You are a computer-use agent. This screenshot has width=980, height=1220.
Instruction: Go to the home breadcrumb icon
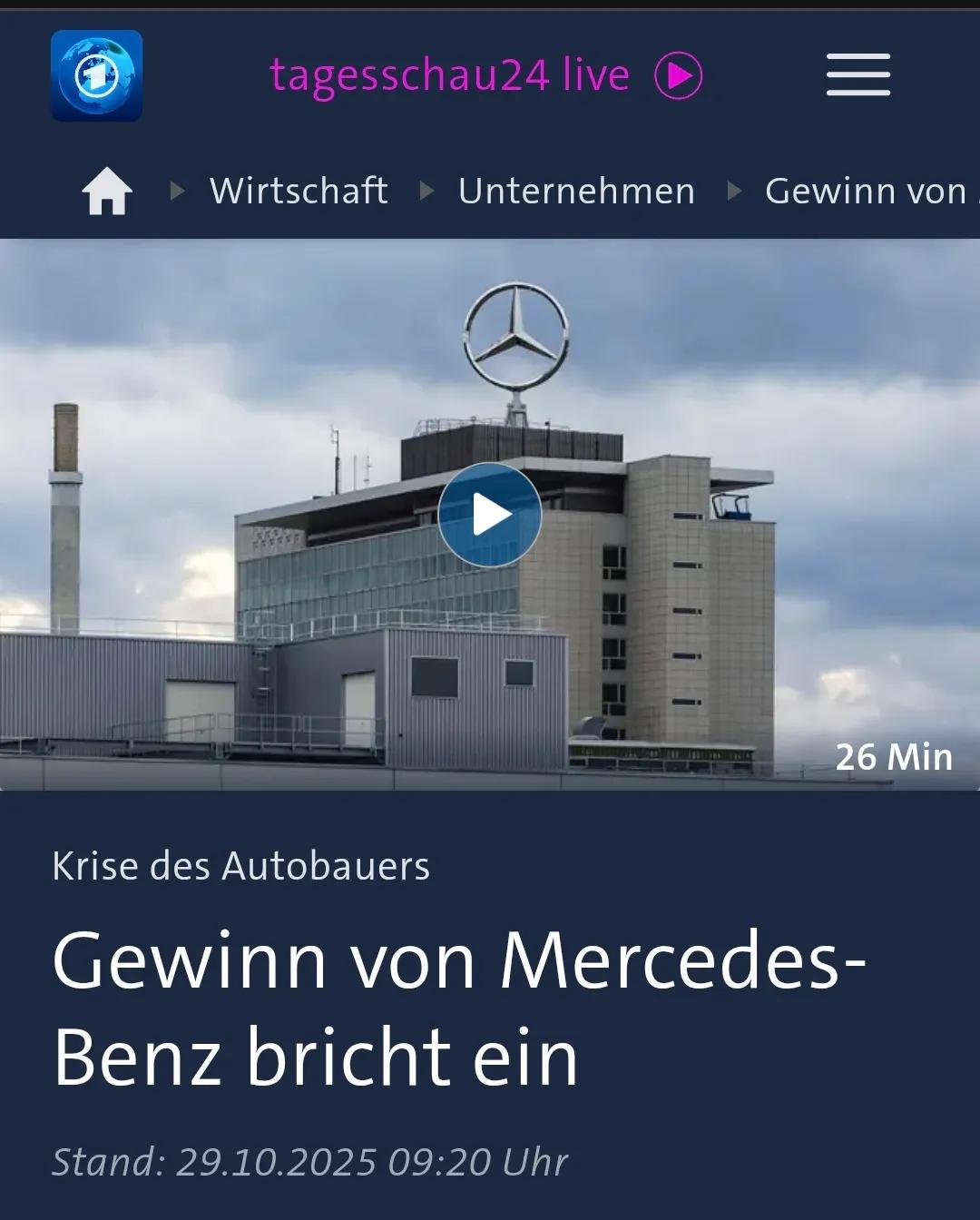tap(107, 192)
